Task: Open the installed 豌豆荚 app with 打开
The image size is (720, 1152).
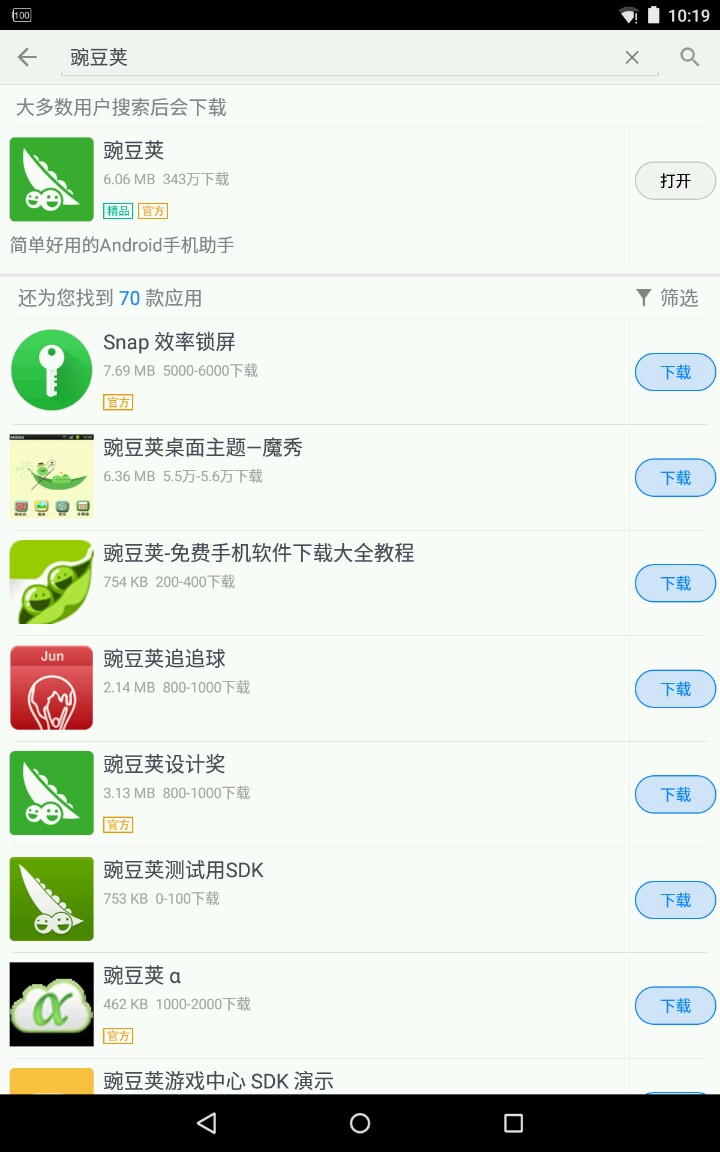Action: point(676,181)
